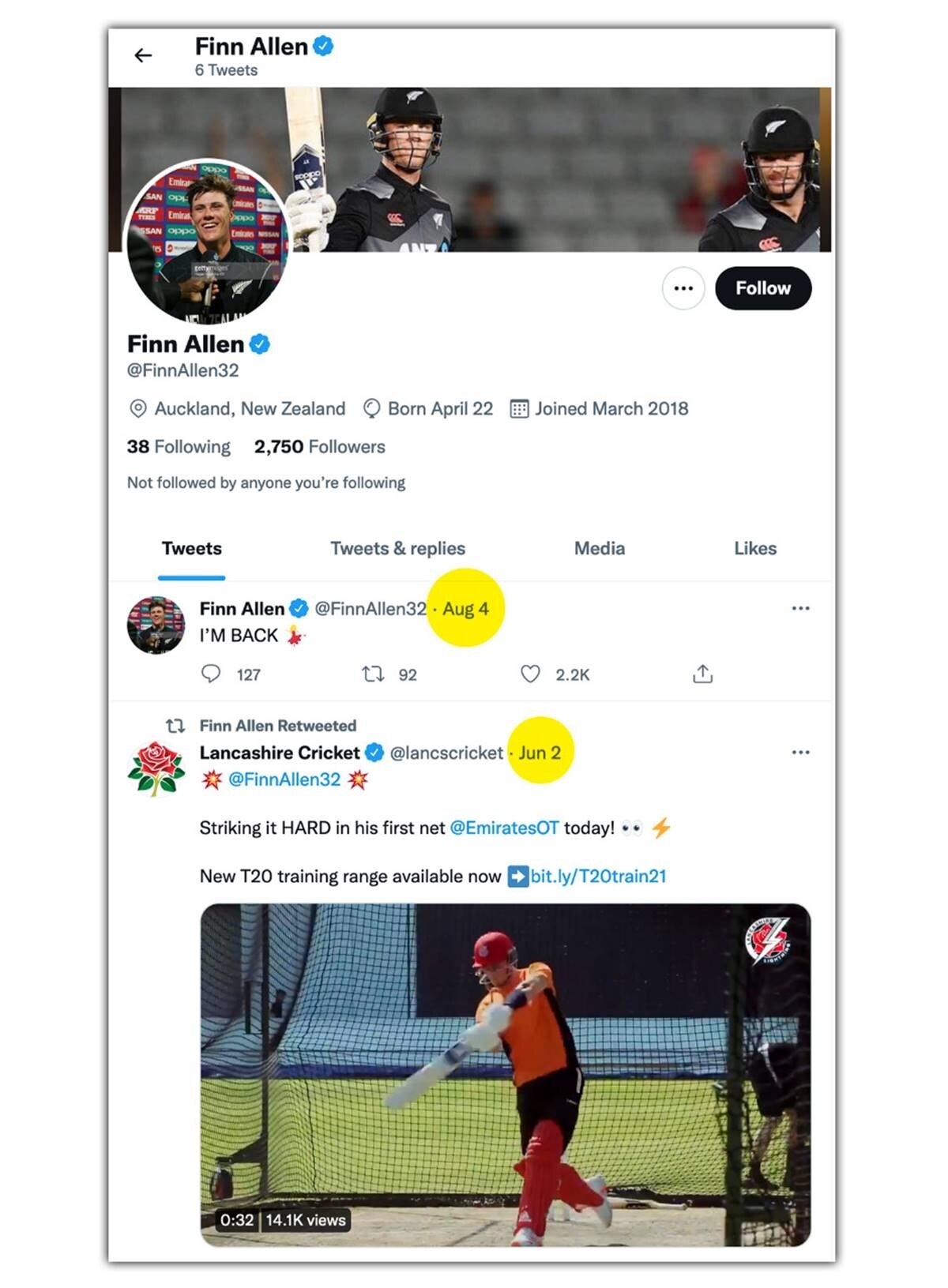Screen dimensions: 948x1288
Task: Share the I'M BACK tweet
Action: click(702, 674)
